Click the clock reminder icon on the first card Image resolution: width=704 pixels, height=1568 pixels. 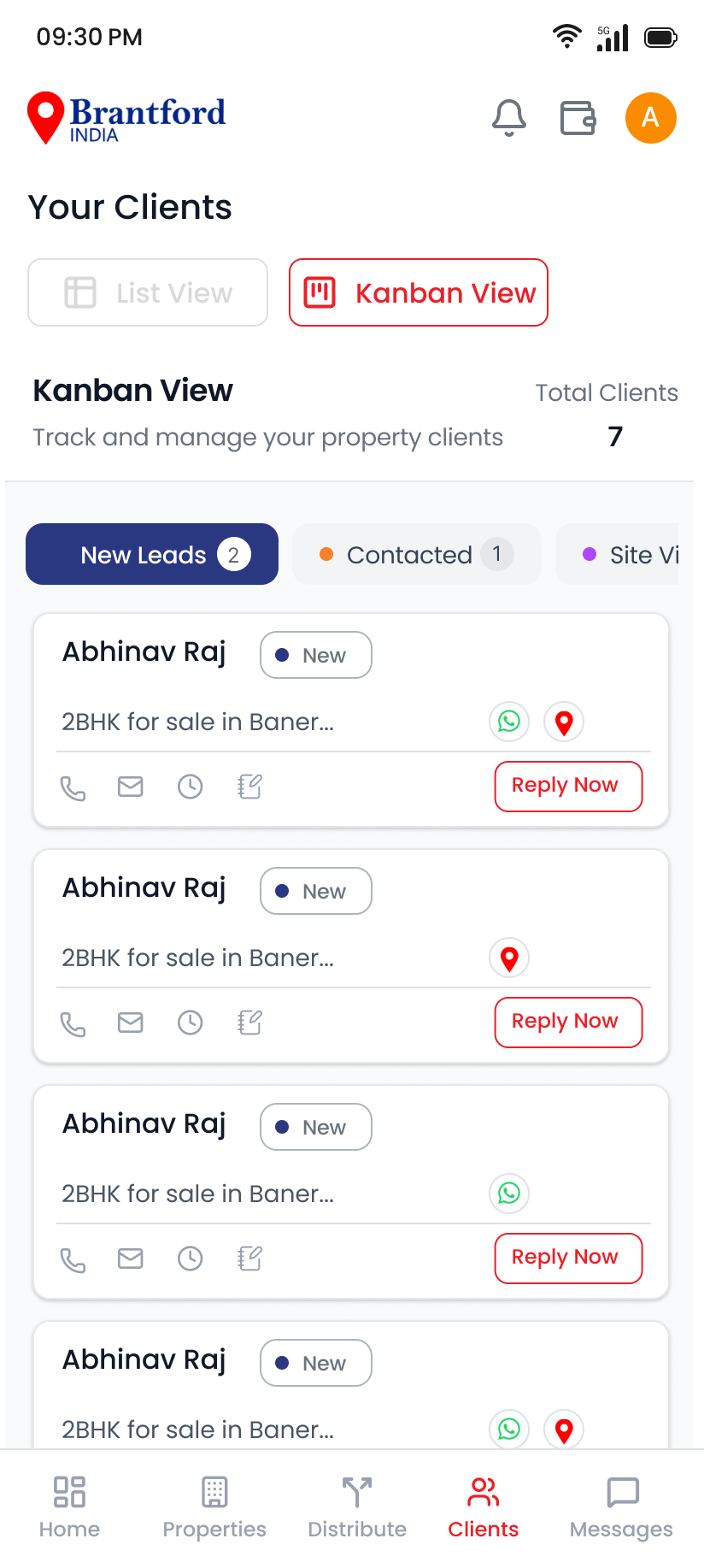[190, 787]
